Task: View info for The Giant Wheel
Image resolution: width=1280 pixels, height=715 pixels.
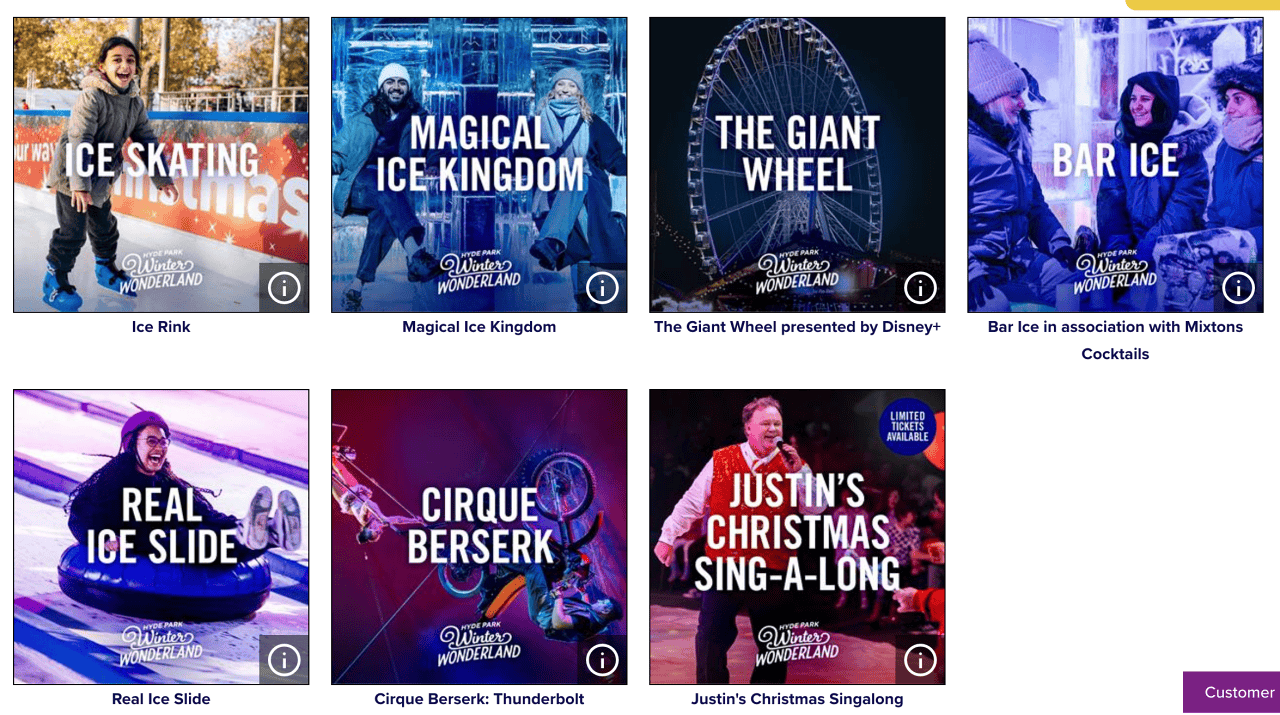Action: 920,288
